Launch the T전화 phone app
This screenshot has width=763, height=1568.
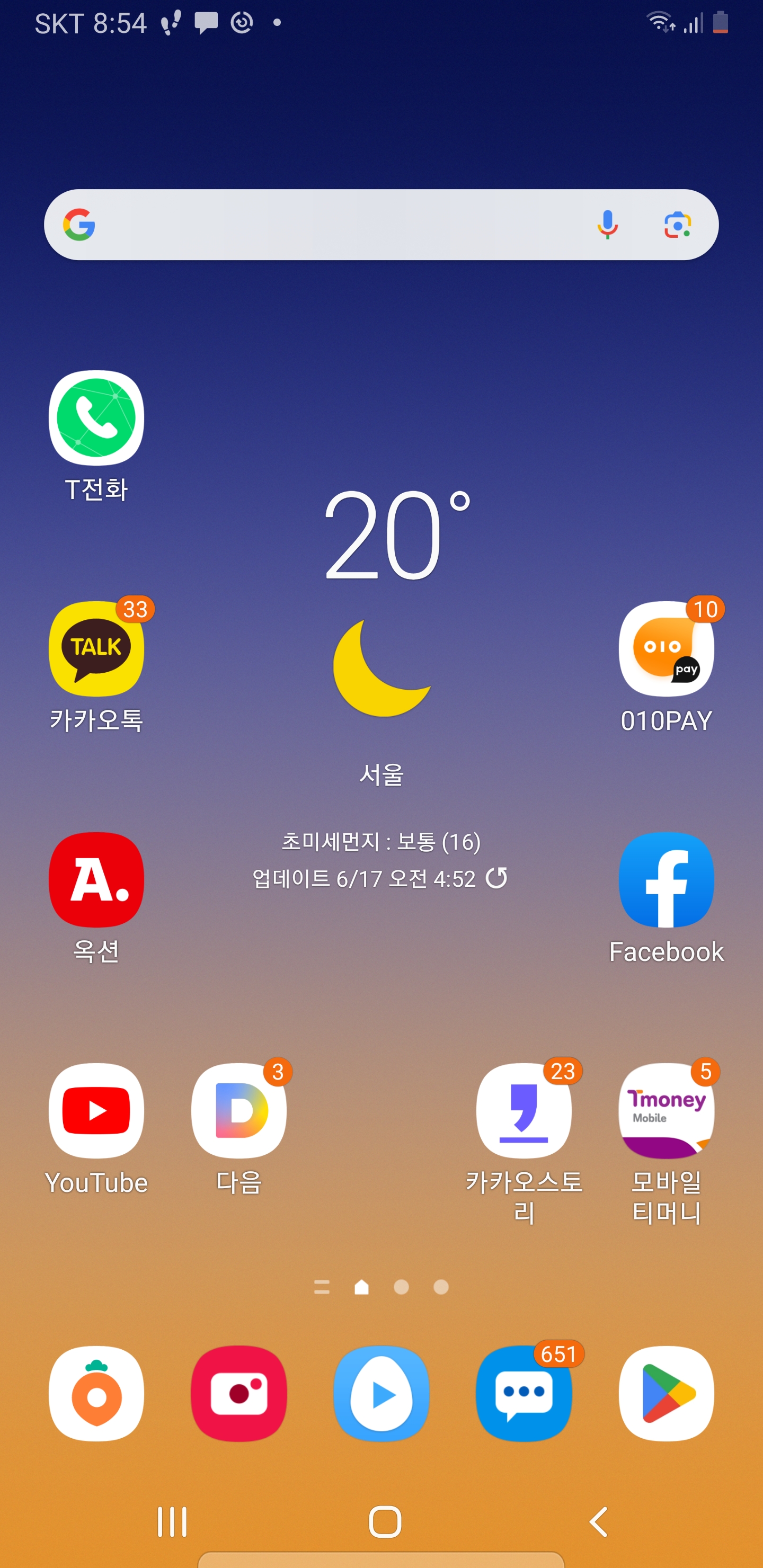point(96,418)
